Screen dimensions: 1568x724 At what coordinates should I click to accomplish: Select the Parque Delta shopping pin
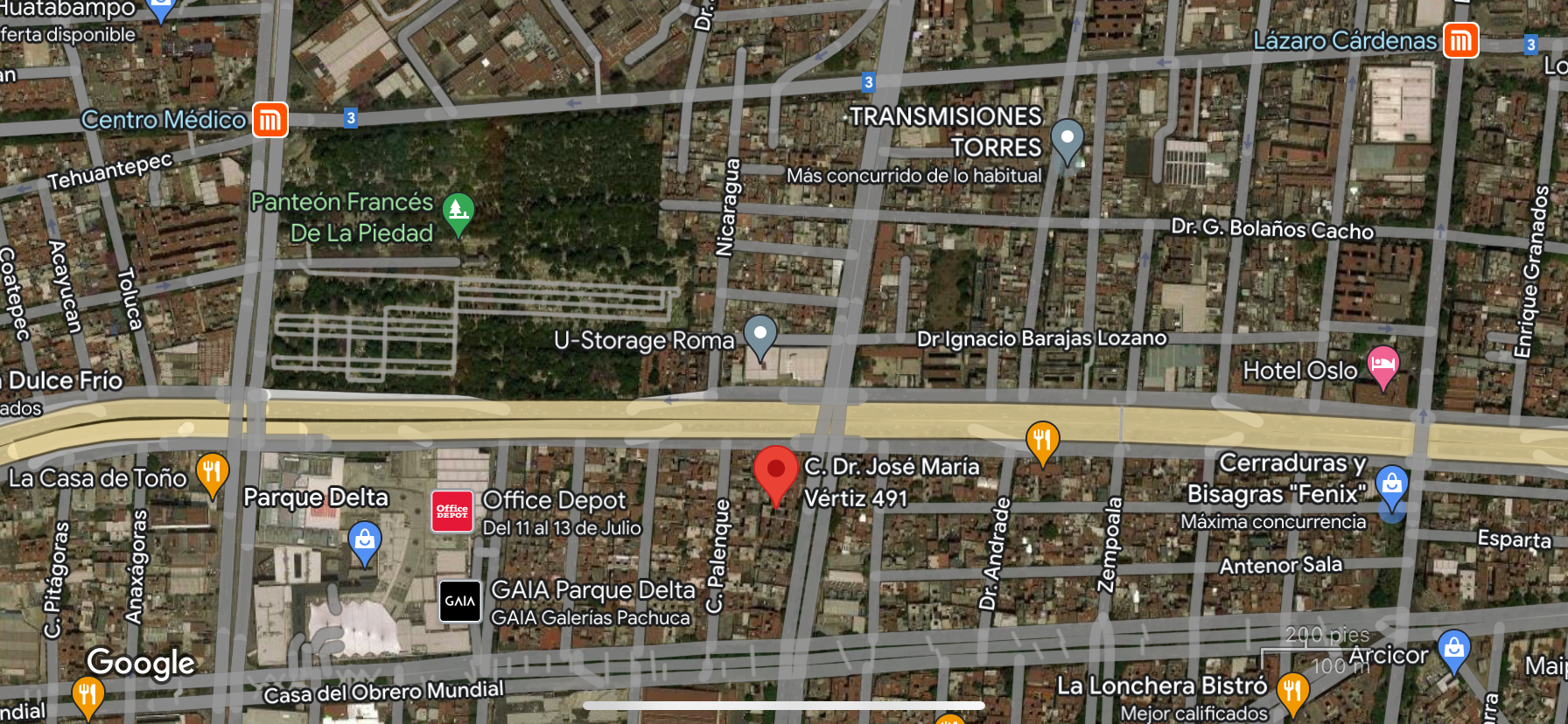[x=365, y=544]
